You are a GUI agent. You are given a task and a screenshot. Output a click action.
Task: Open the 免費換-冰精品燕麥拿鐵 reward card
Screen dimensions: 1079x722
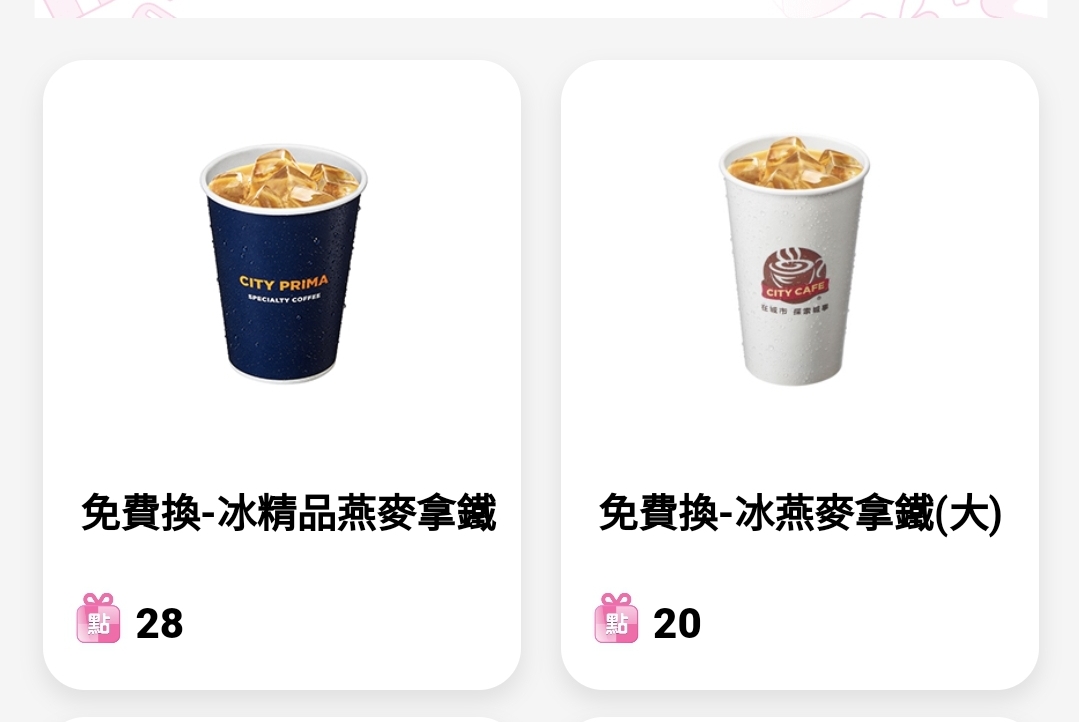(x=282, y=375)
